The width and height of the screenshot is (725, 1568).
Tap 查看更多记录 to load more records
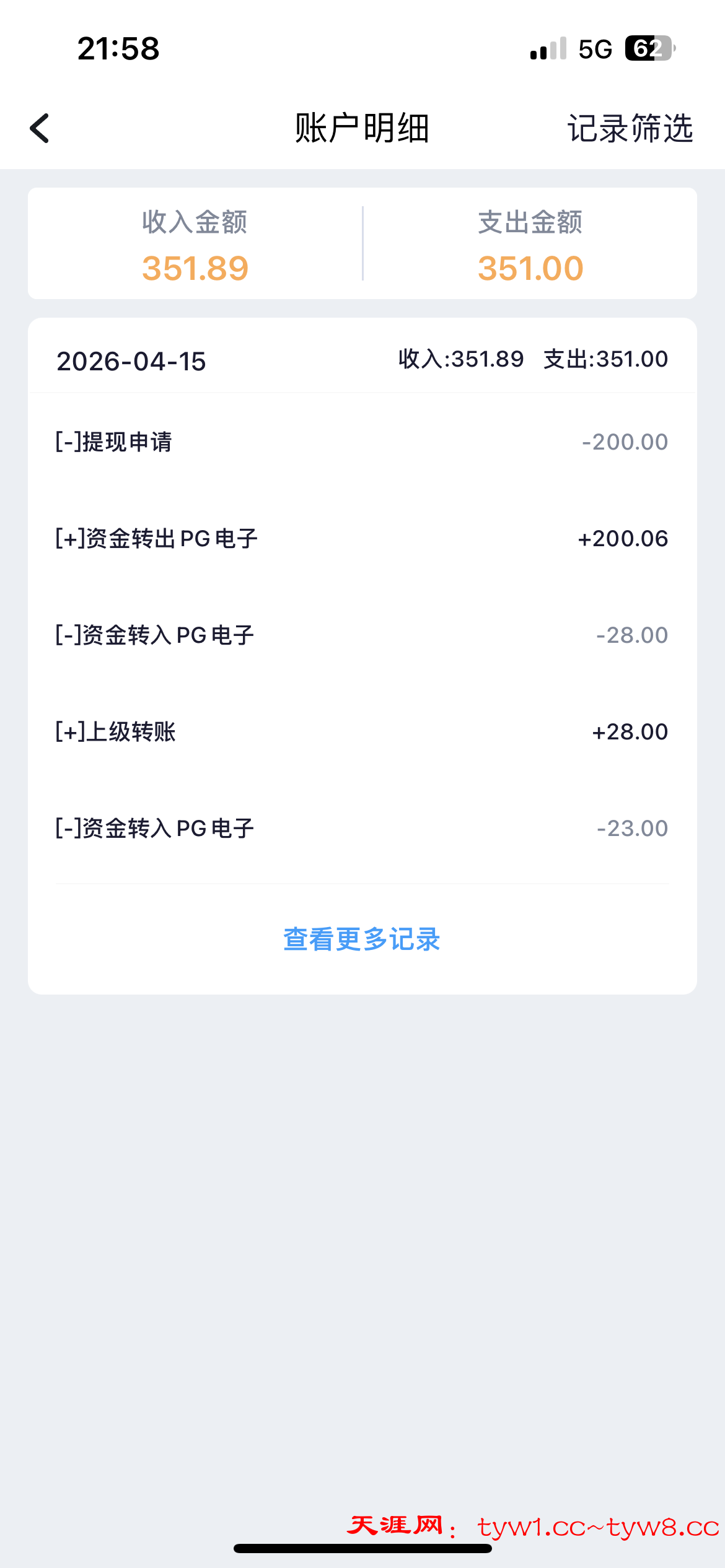(x=362, y=939)
